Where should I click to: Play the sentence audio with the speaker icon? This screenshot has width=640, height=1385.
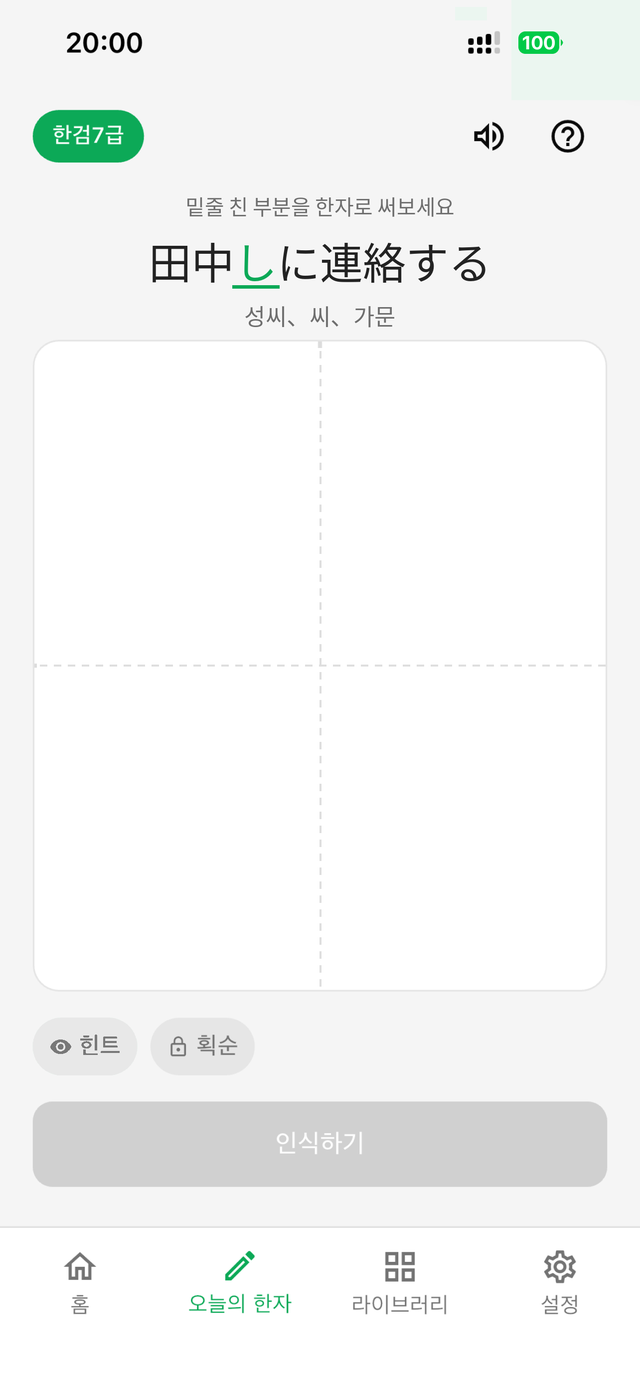point(488,136)
